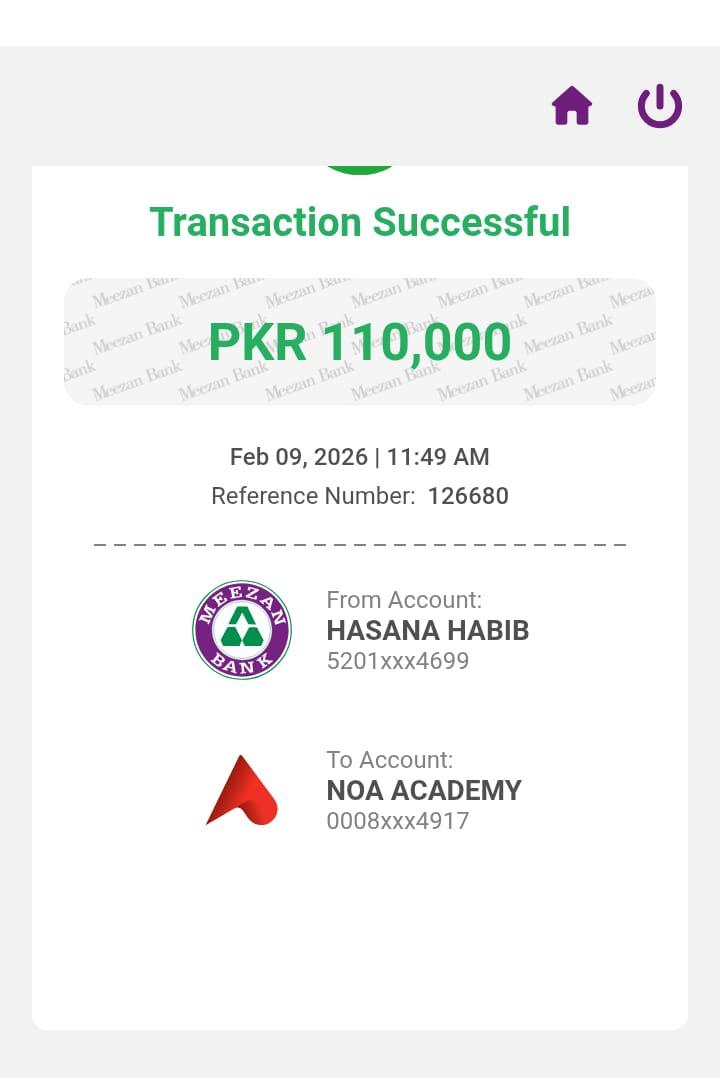Go to the home screen icon
The image size is (720, 1078).
coord(572,106)
